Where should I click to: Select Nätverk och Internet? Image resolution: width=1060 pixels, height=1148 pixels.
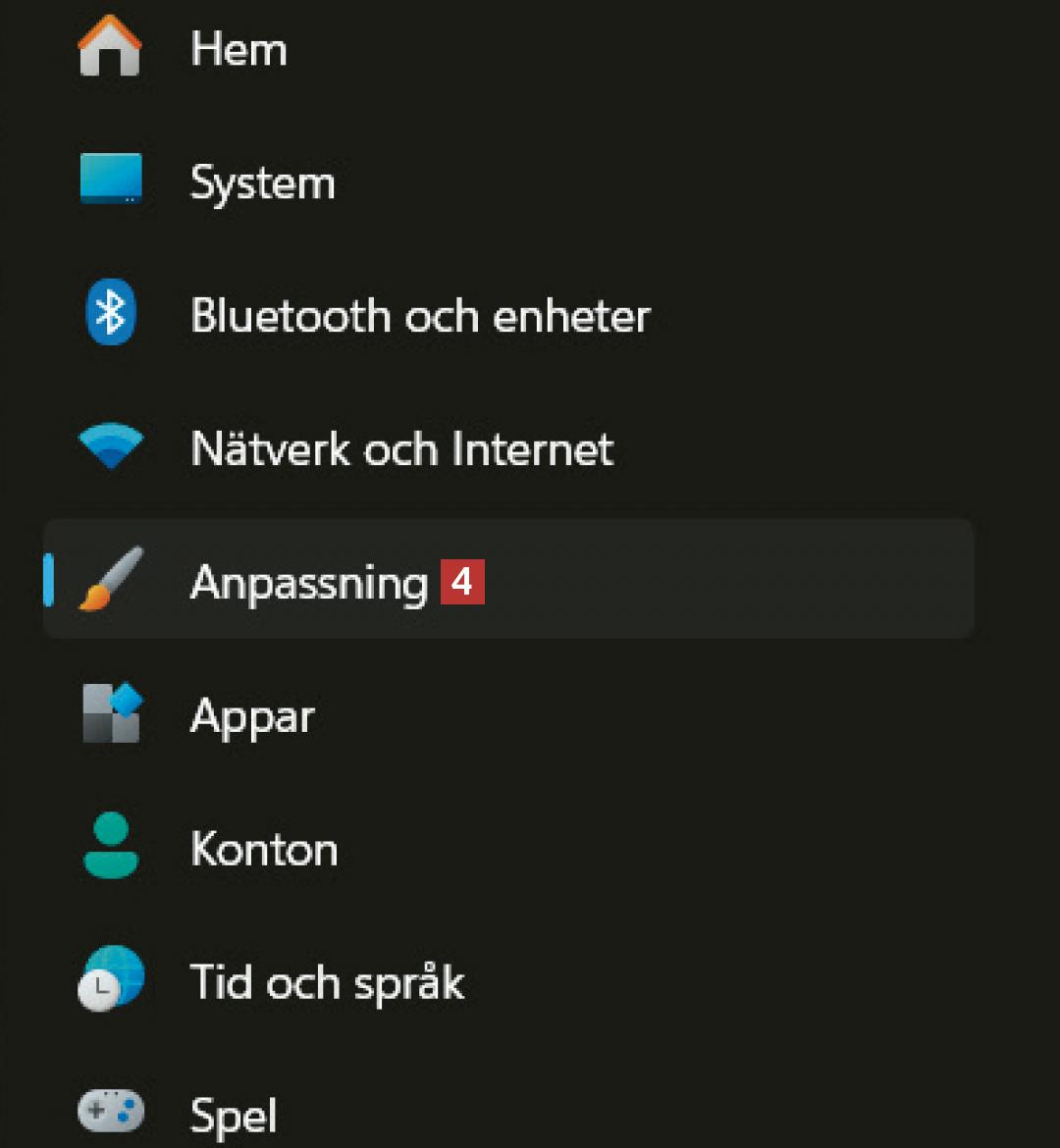401,449
